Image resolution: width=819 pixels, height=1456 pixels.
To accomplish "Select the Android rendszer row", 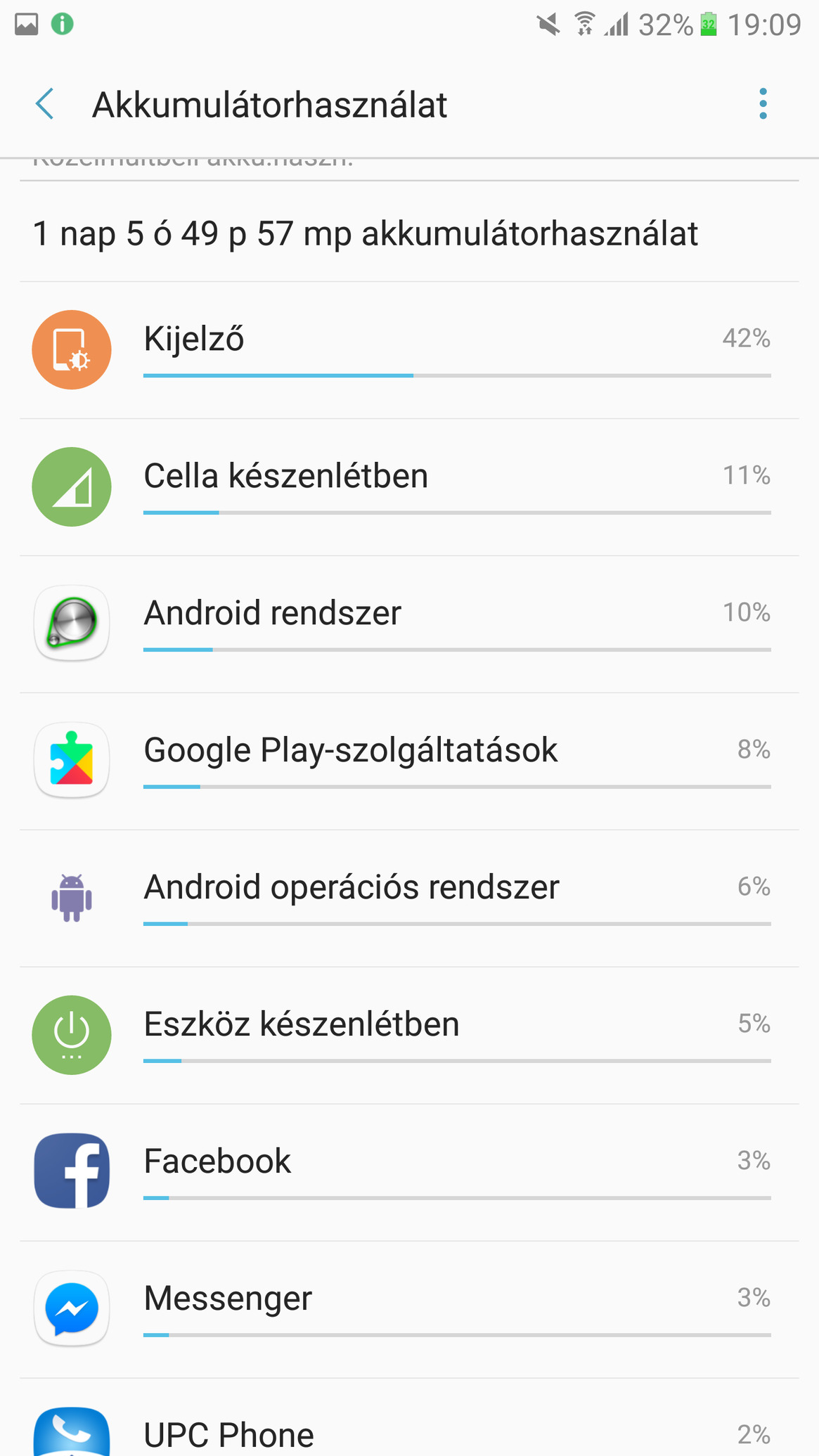I will 409,624.
